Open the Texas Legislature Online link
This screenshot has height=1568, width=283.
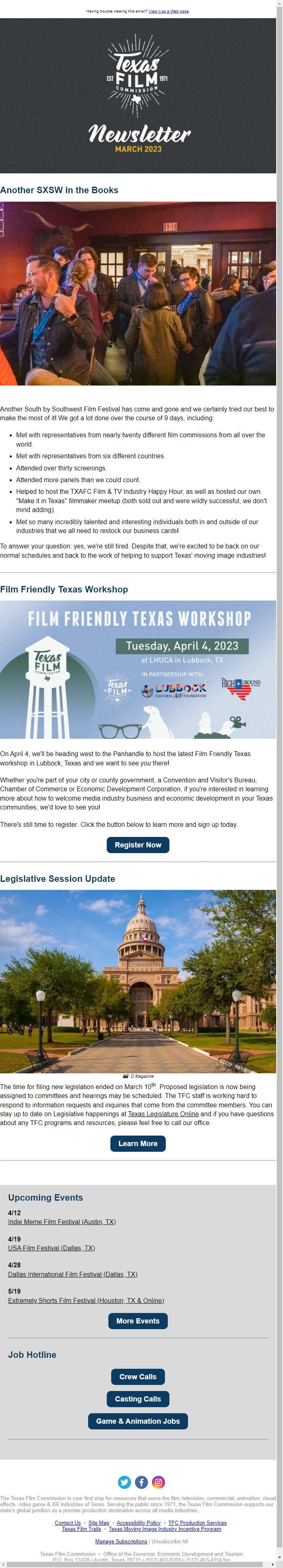pos(163,1114)
